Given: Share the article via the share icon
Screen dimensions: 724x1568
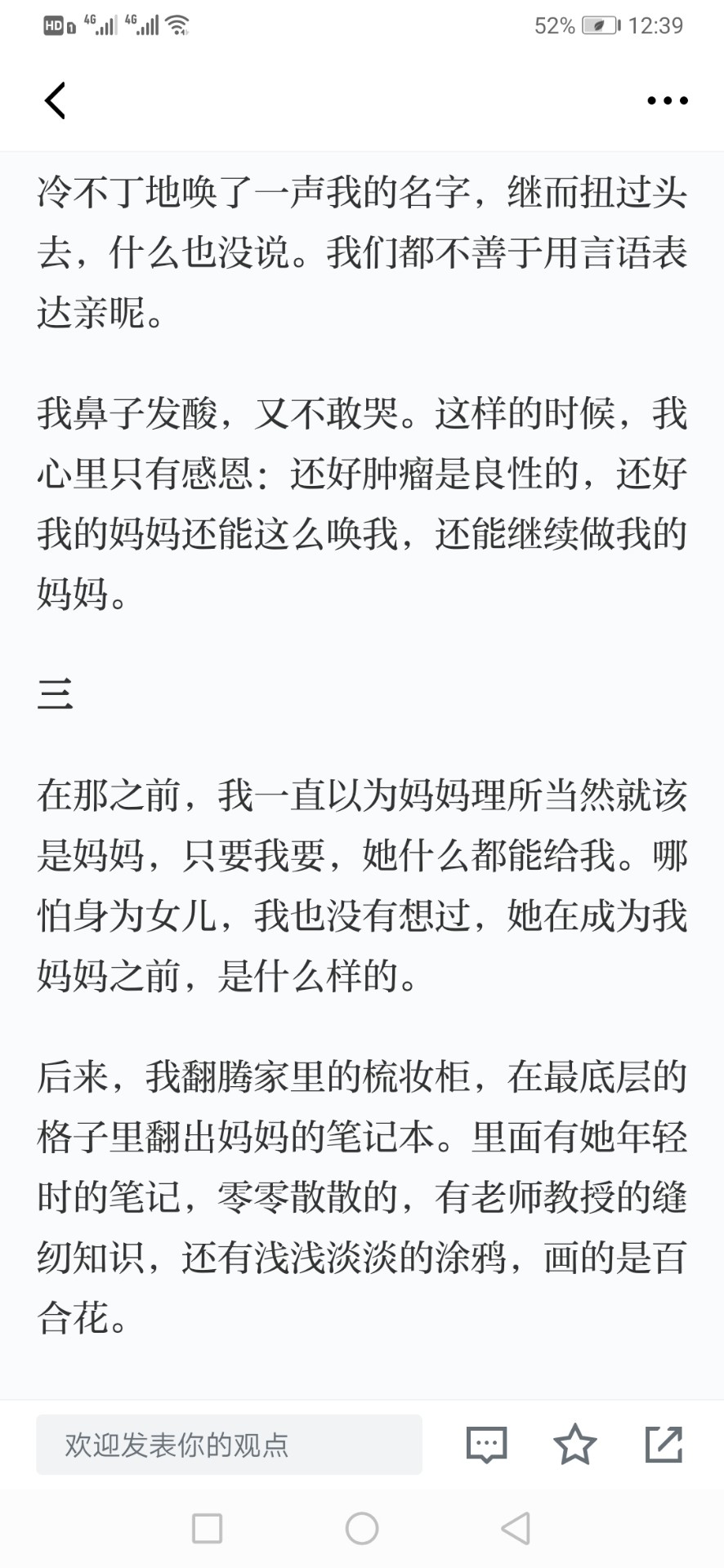Looking at the screenshot, I should [x=664, y=1444].
